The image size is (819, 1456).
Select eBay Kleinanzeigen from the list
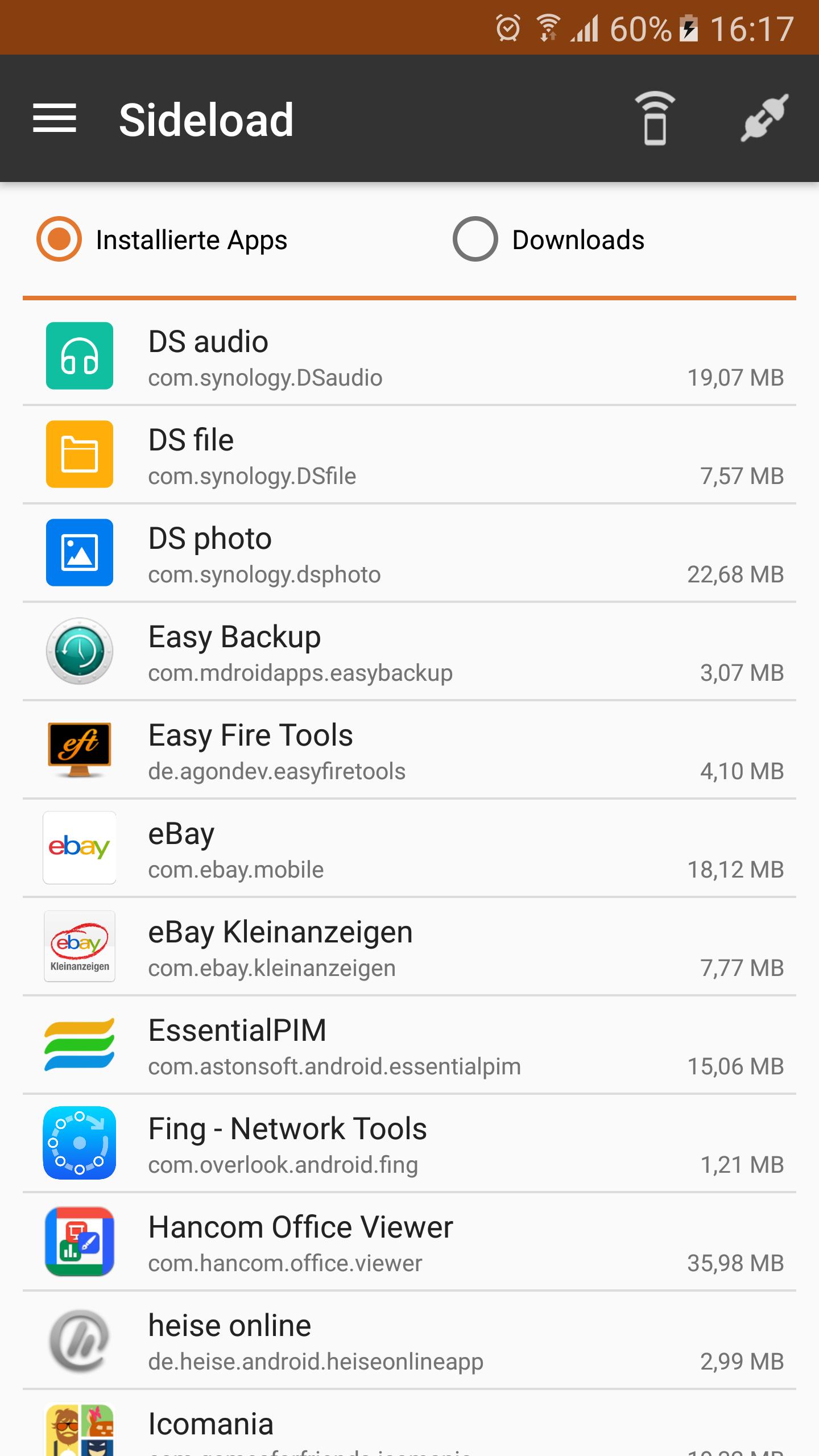tap(409, 947)
